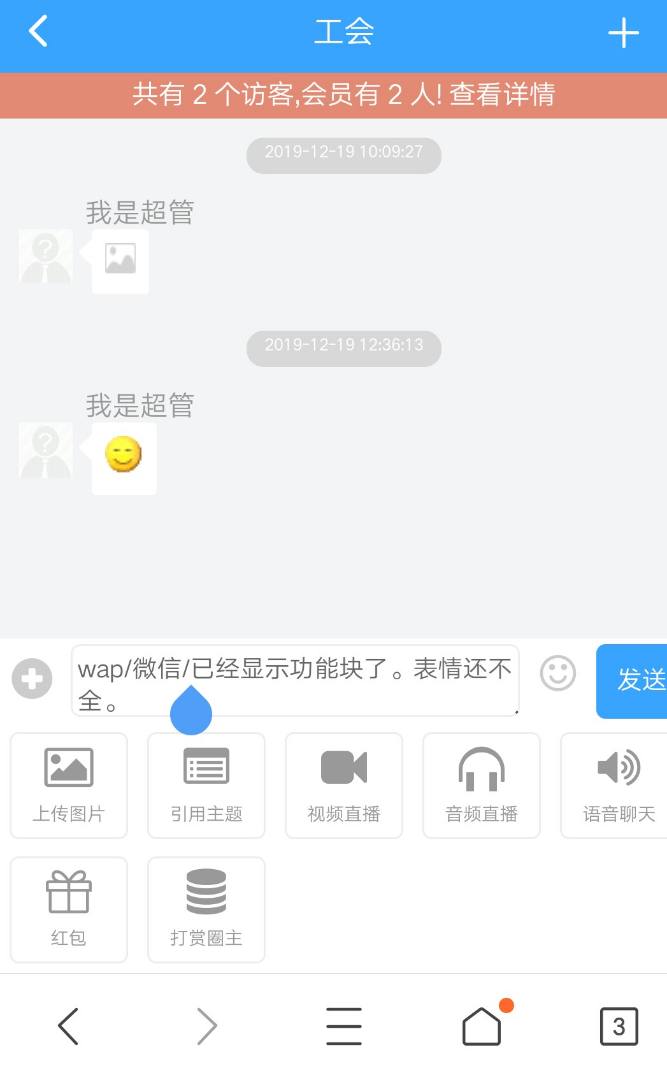Viewport: 667px width, 1080px height.
Task: Open the plus menu in the header
Action: (x=623, y=33)
